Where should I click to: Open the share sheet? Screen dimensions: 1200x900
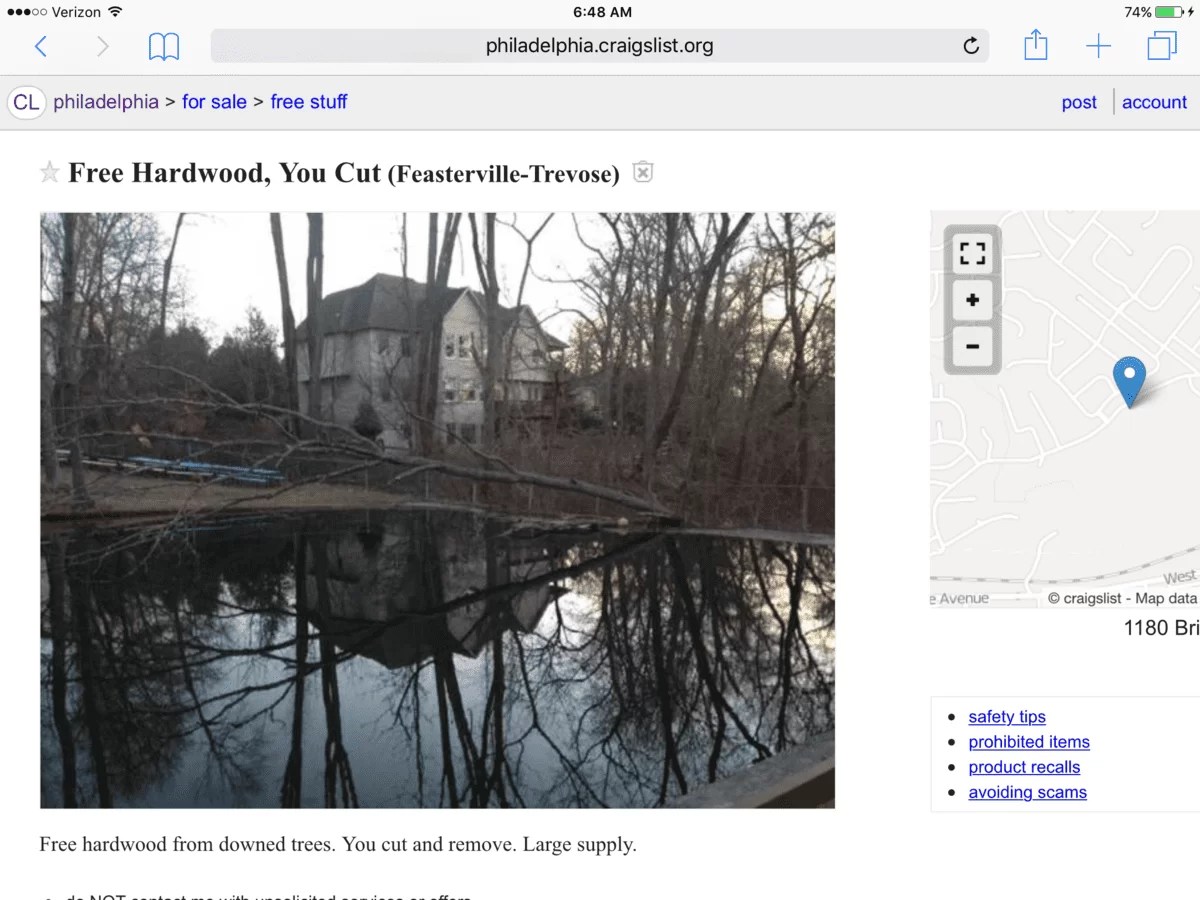tap(1036, 45)
